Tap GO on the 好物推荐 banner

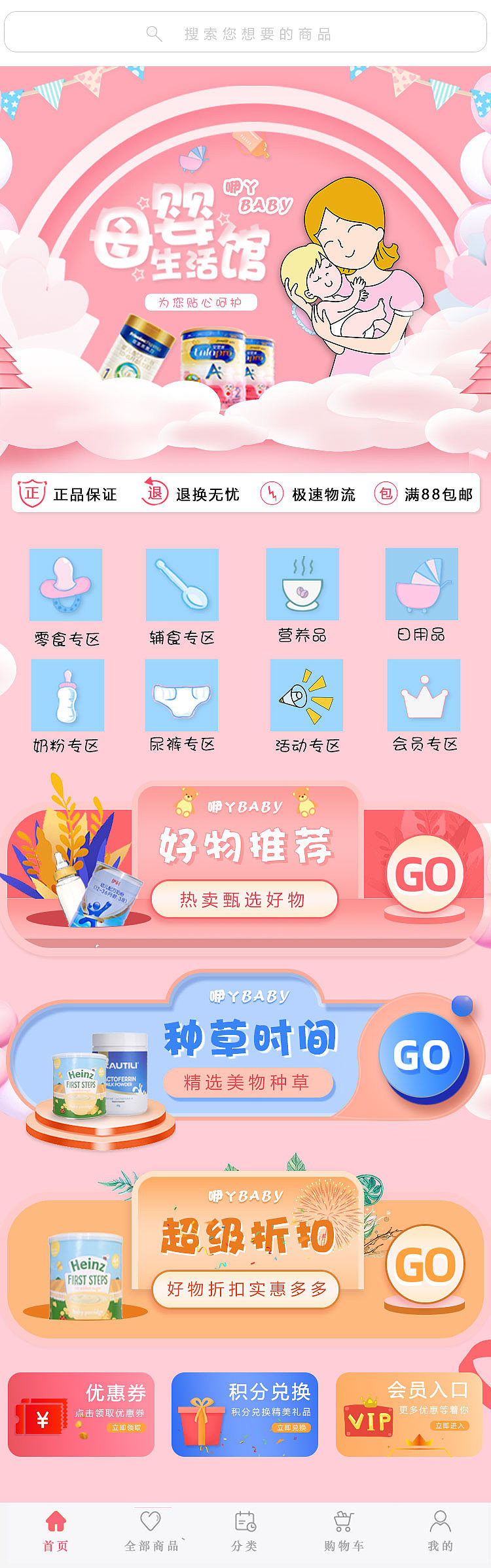coord(425,874)
